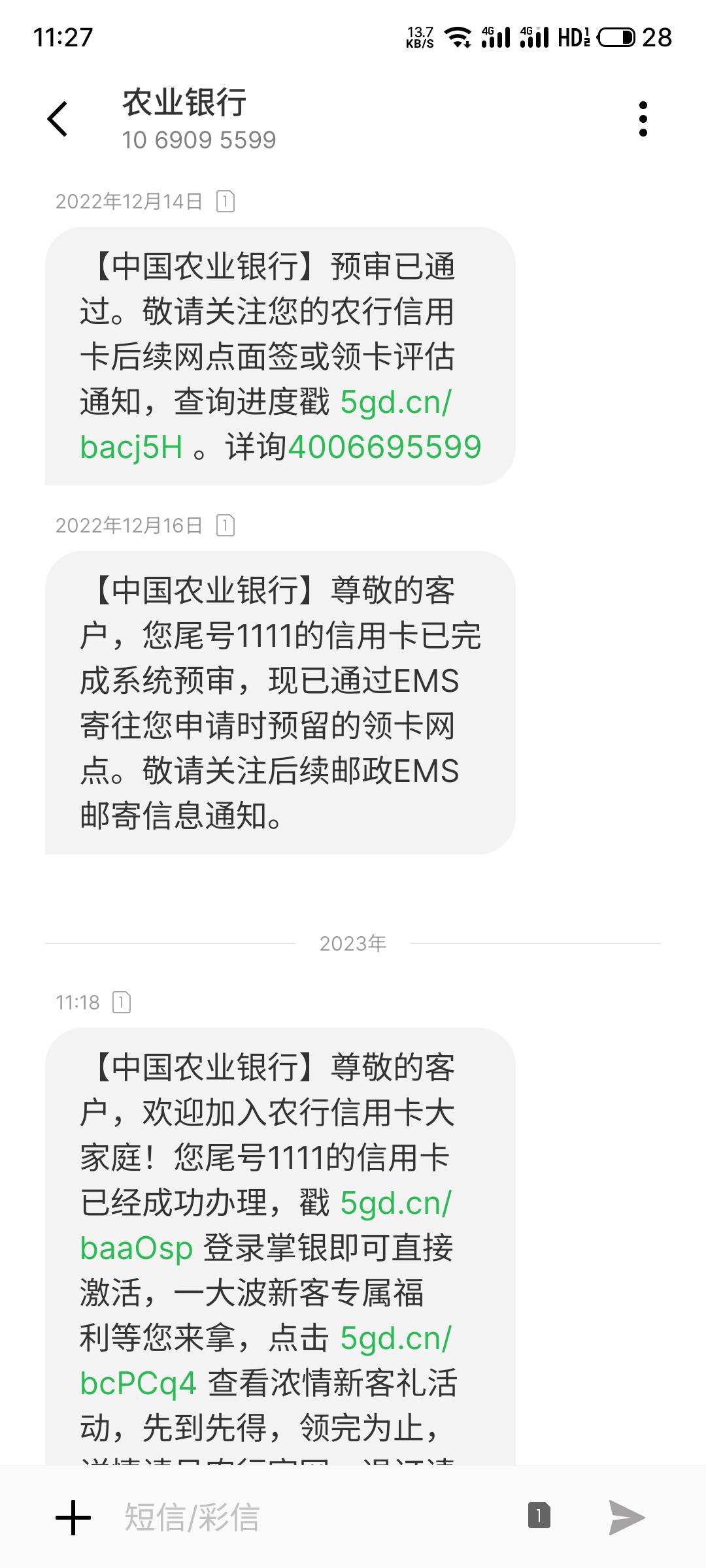The image size is (706, 1568).
Task: Open the overflow menu for 农业银行
Action: (x=643, y=119)
